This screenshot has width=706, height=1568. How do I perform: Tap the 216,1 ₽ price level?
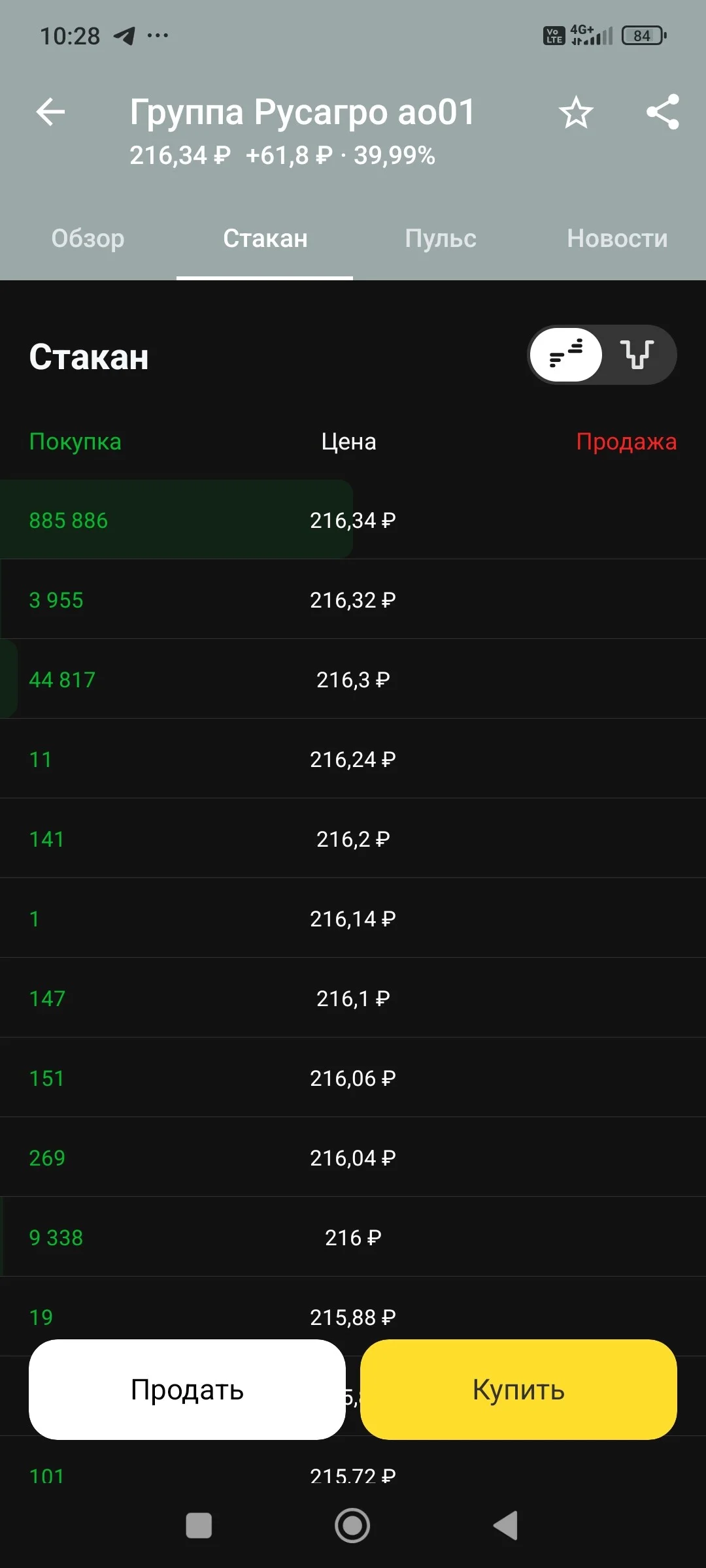click(353, 998)
